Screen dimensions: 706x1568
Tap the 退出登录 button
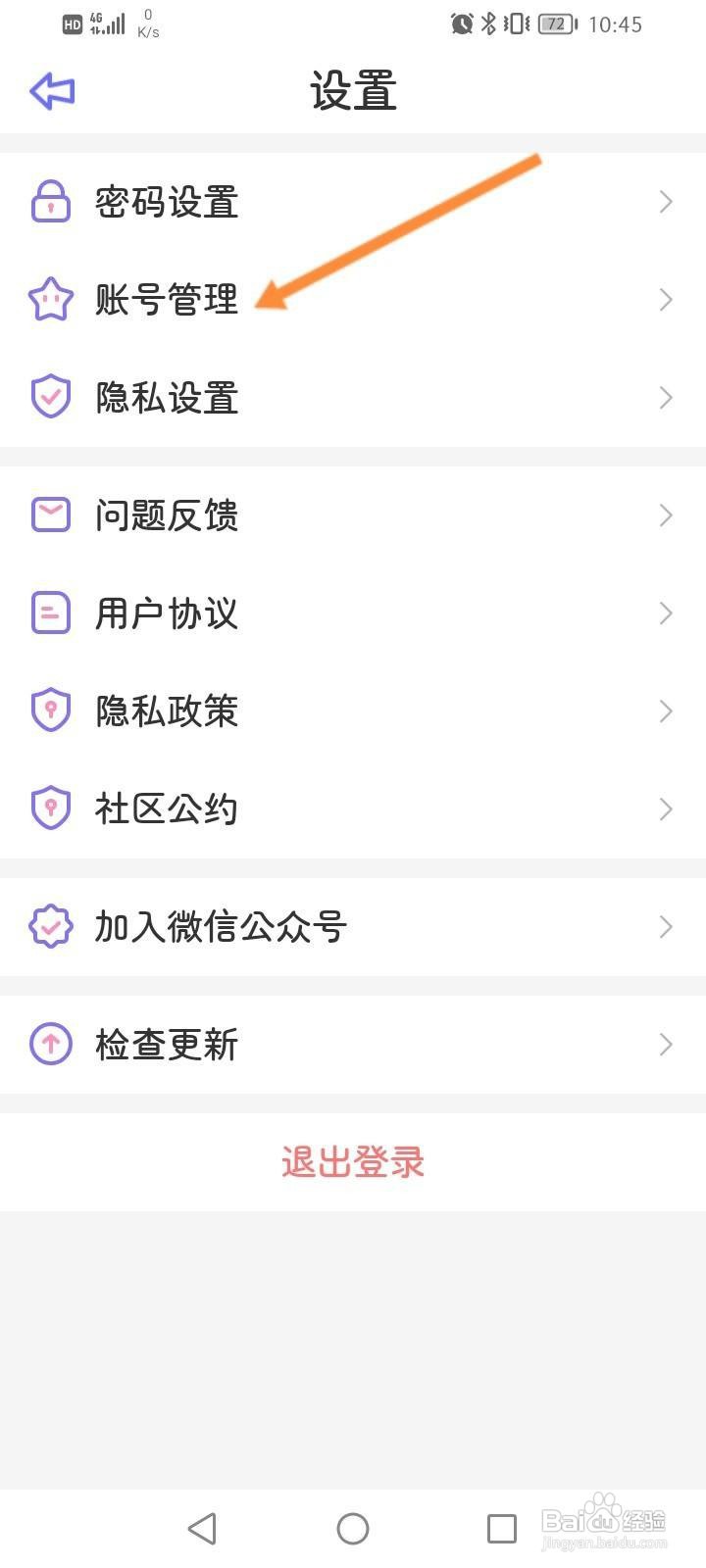(x=353, y=1162)
